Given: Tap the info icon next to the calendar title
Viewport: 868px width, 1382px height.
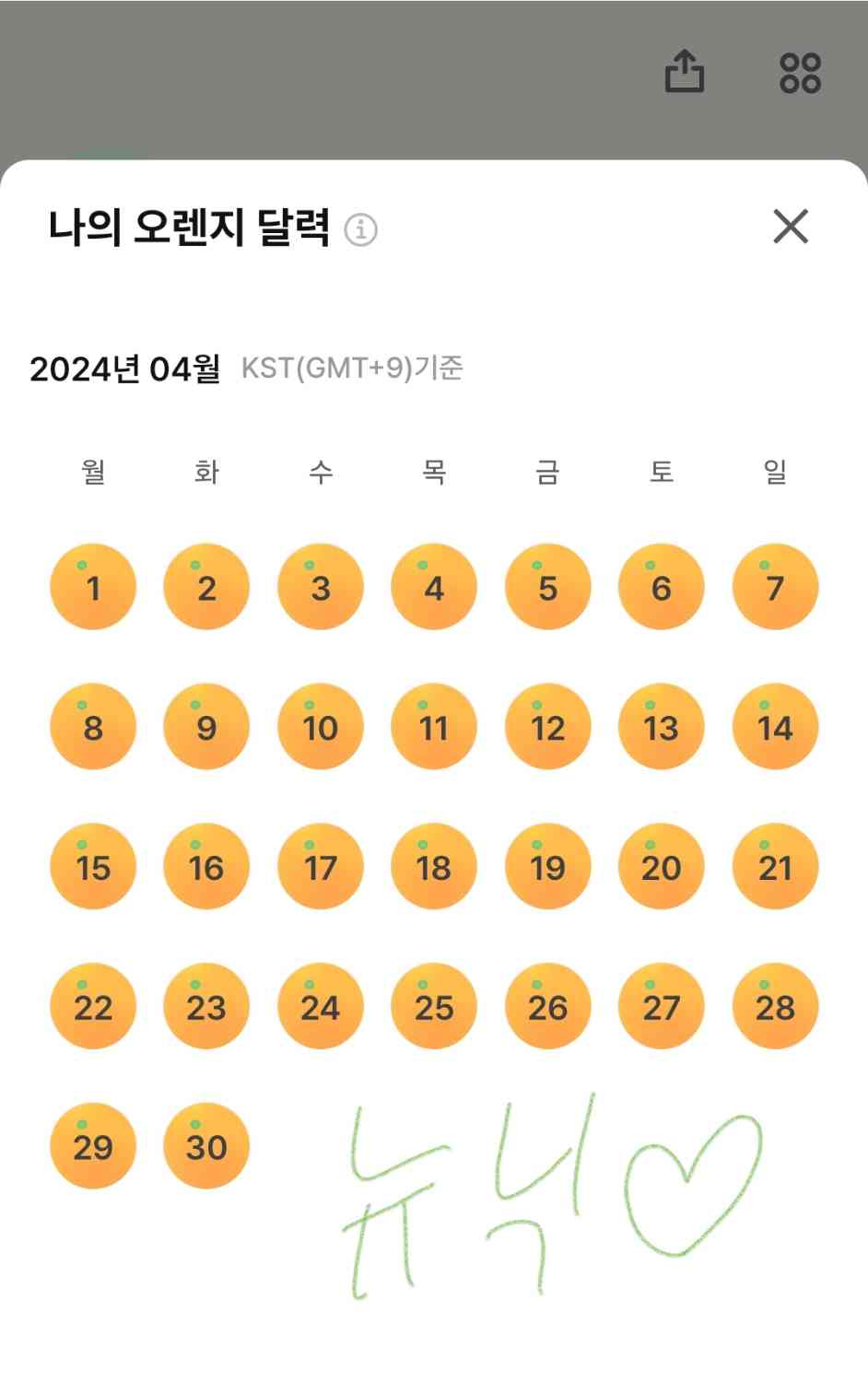Looking at the screenshot, I should pos(359,230).
